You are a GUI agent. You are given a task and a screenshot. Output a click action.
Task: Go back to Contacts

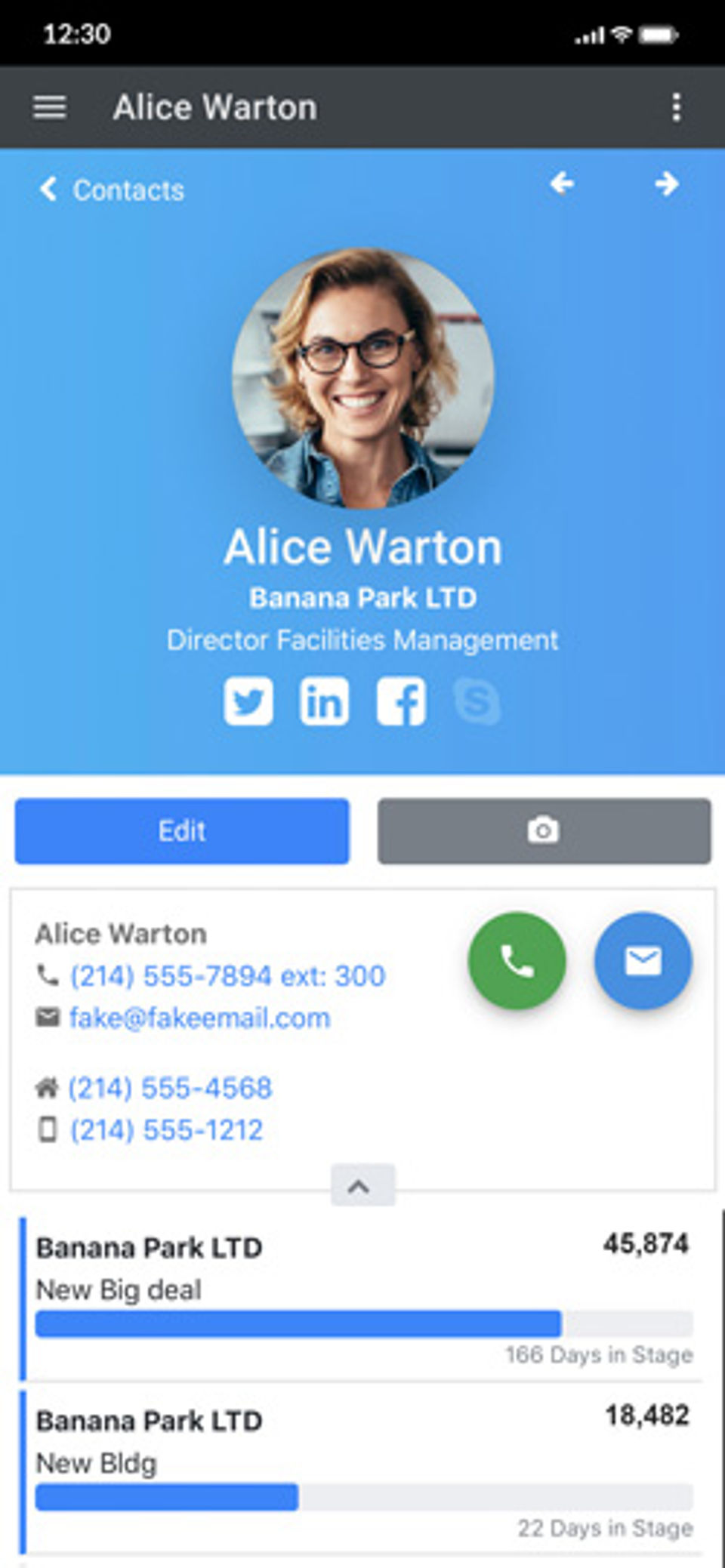(112, 189)
